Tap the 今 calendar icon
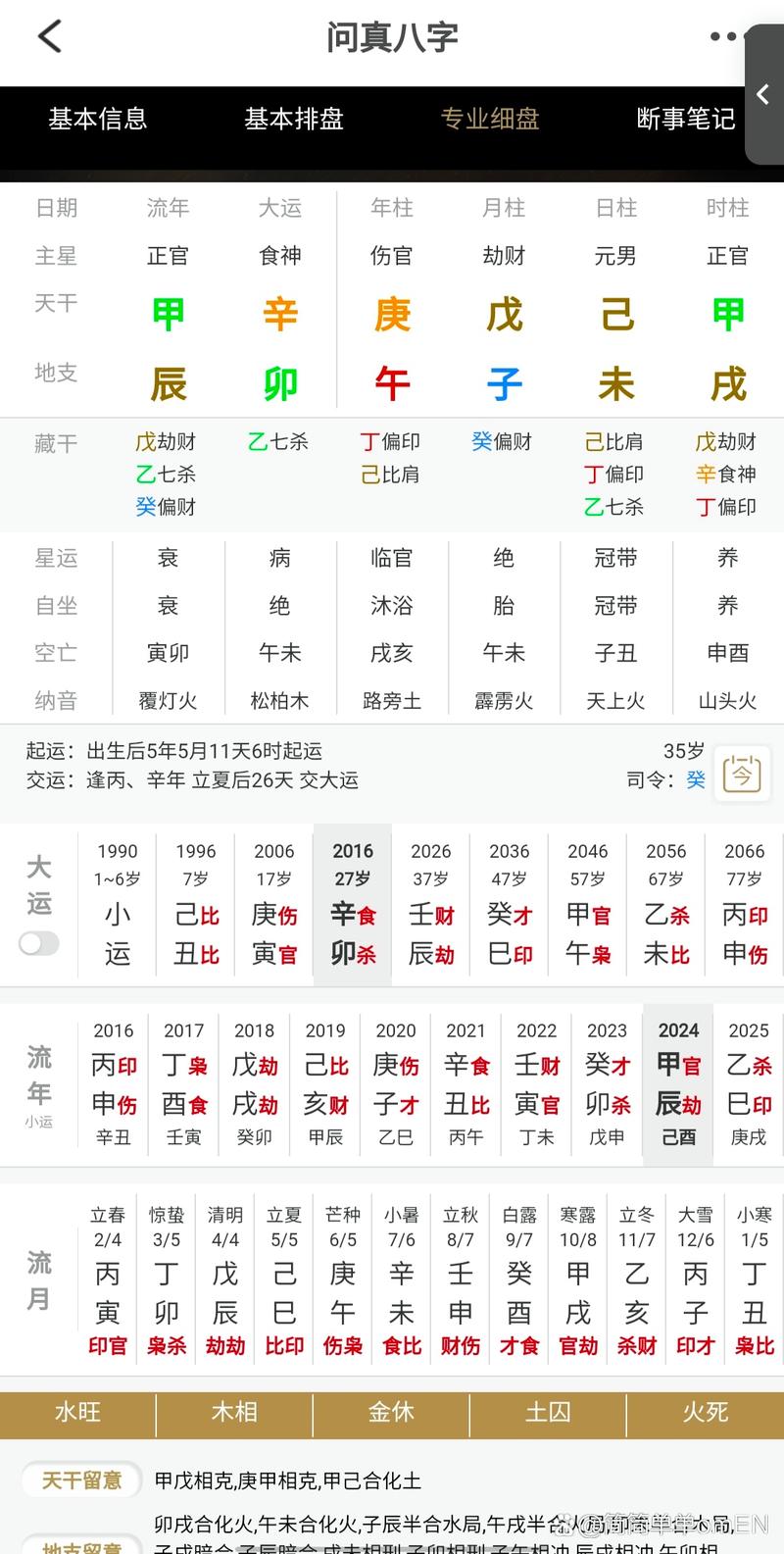 click(x=742, y=774)
